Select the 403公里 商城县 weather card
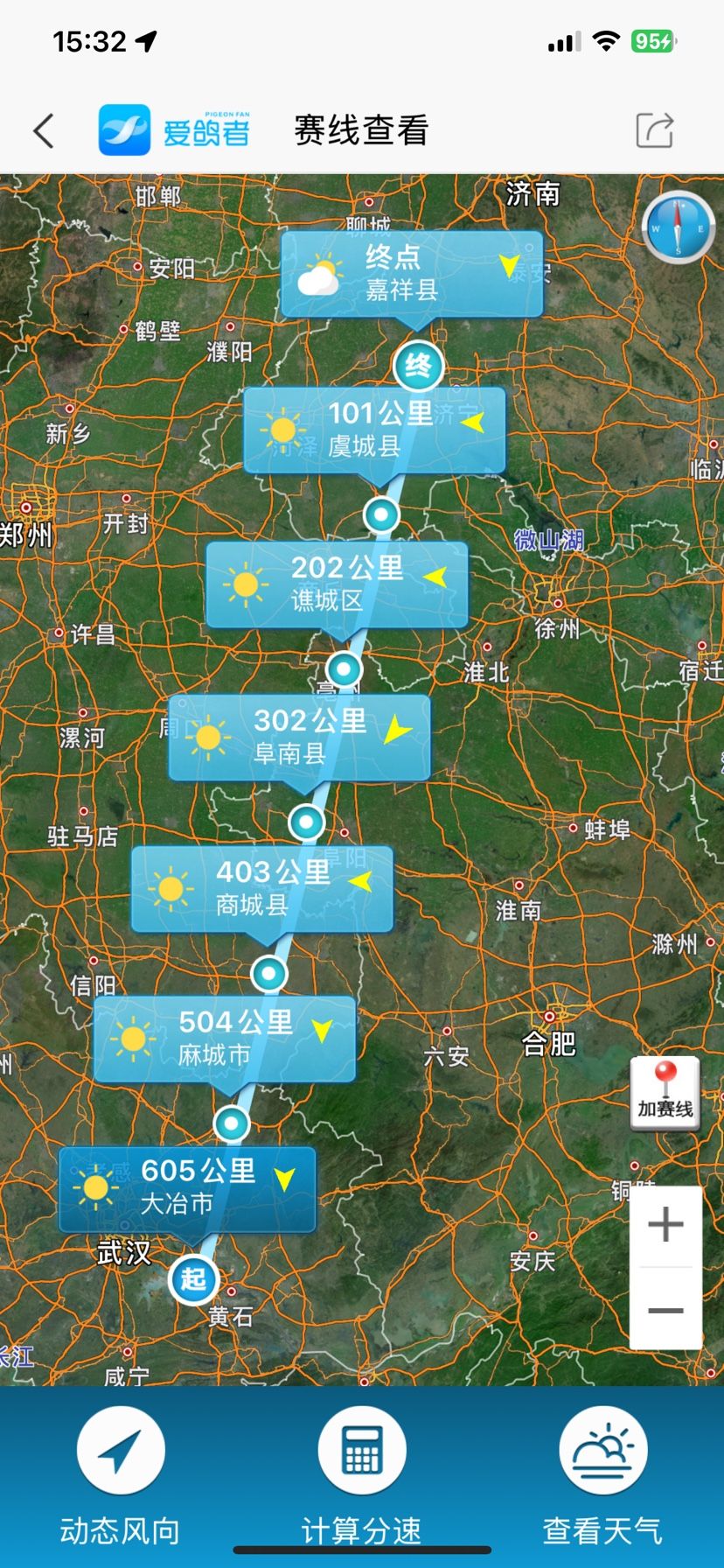This screenshot has width=724, height=1568. (x=261, y=888)
